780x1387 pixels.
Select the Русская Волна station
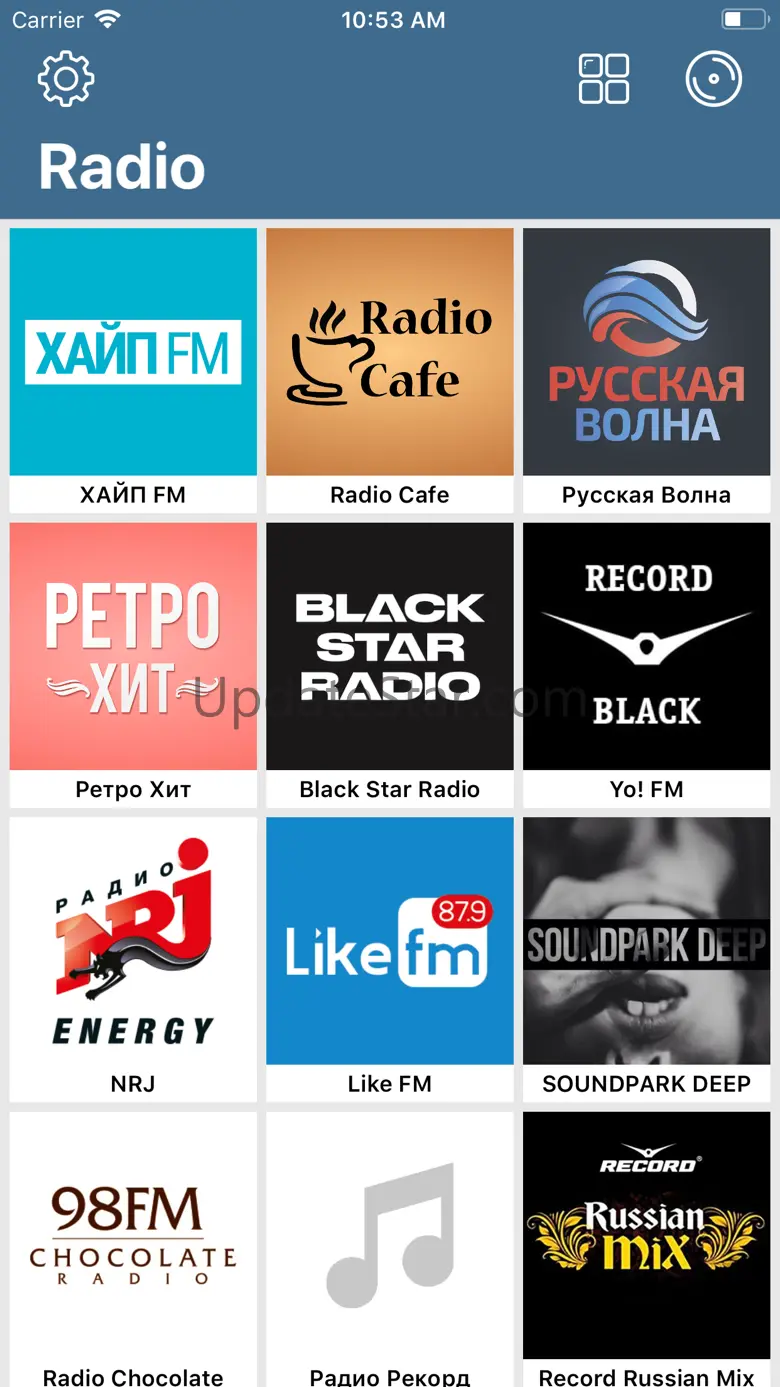click(647, 370)
